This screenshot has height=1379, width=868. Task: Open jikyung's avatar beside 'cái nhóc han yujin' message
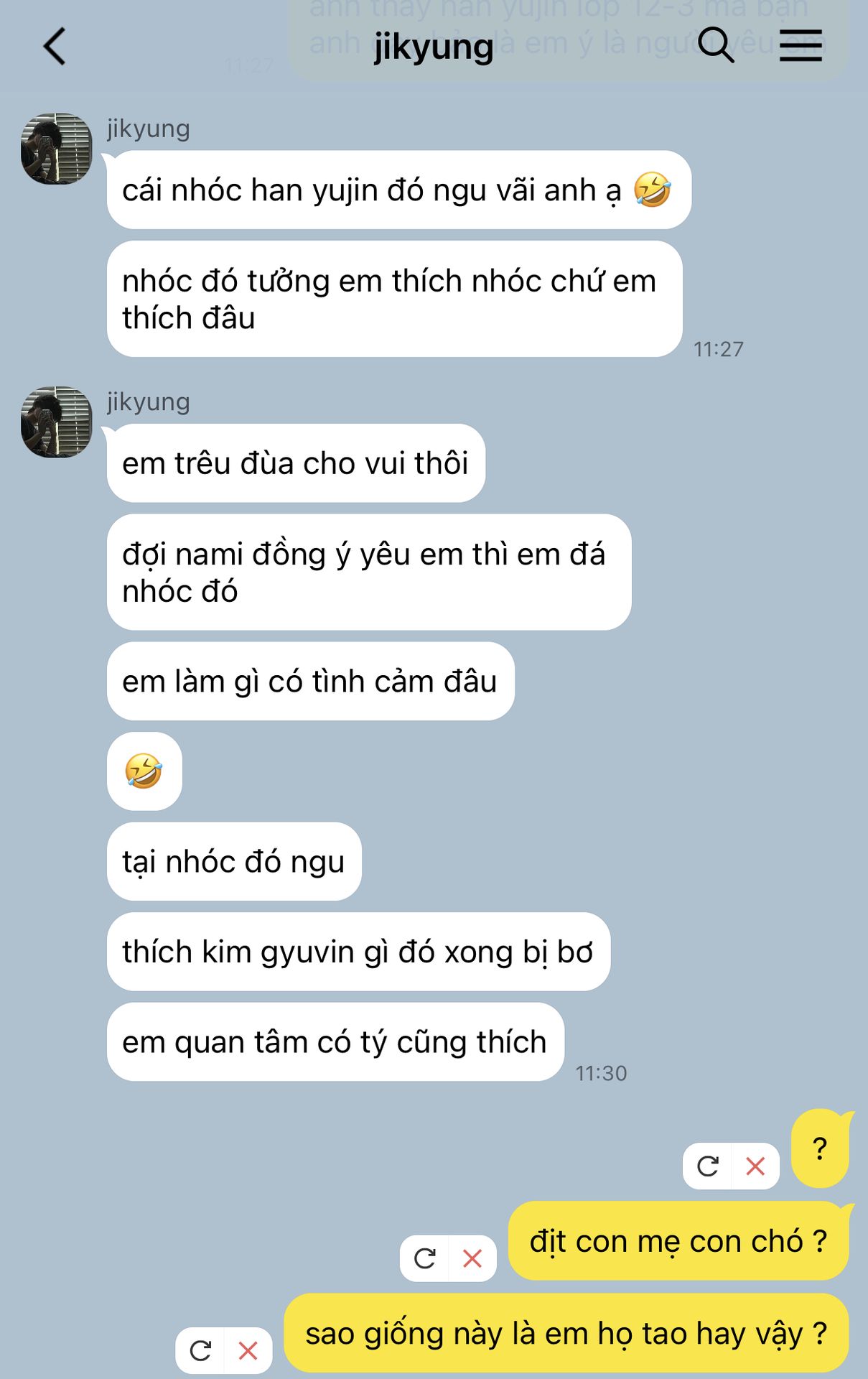pos(57,149)
